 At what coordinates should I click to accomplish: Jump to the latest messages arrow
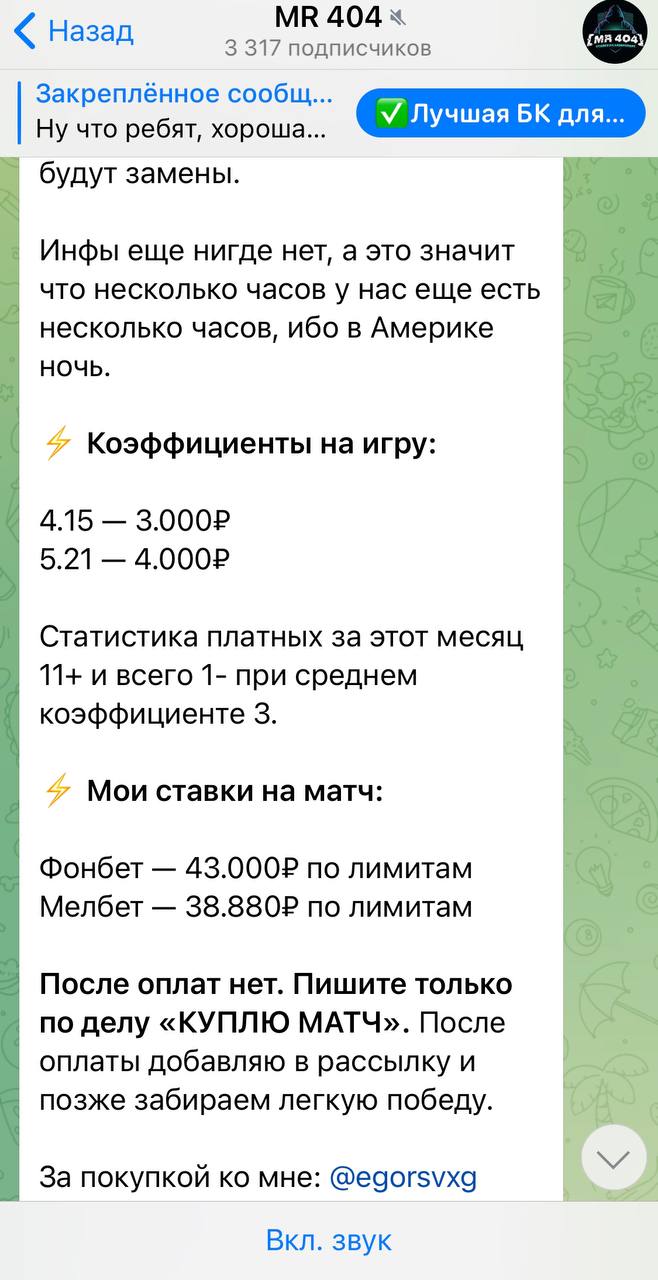click(x=613, y=1158)
